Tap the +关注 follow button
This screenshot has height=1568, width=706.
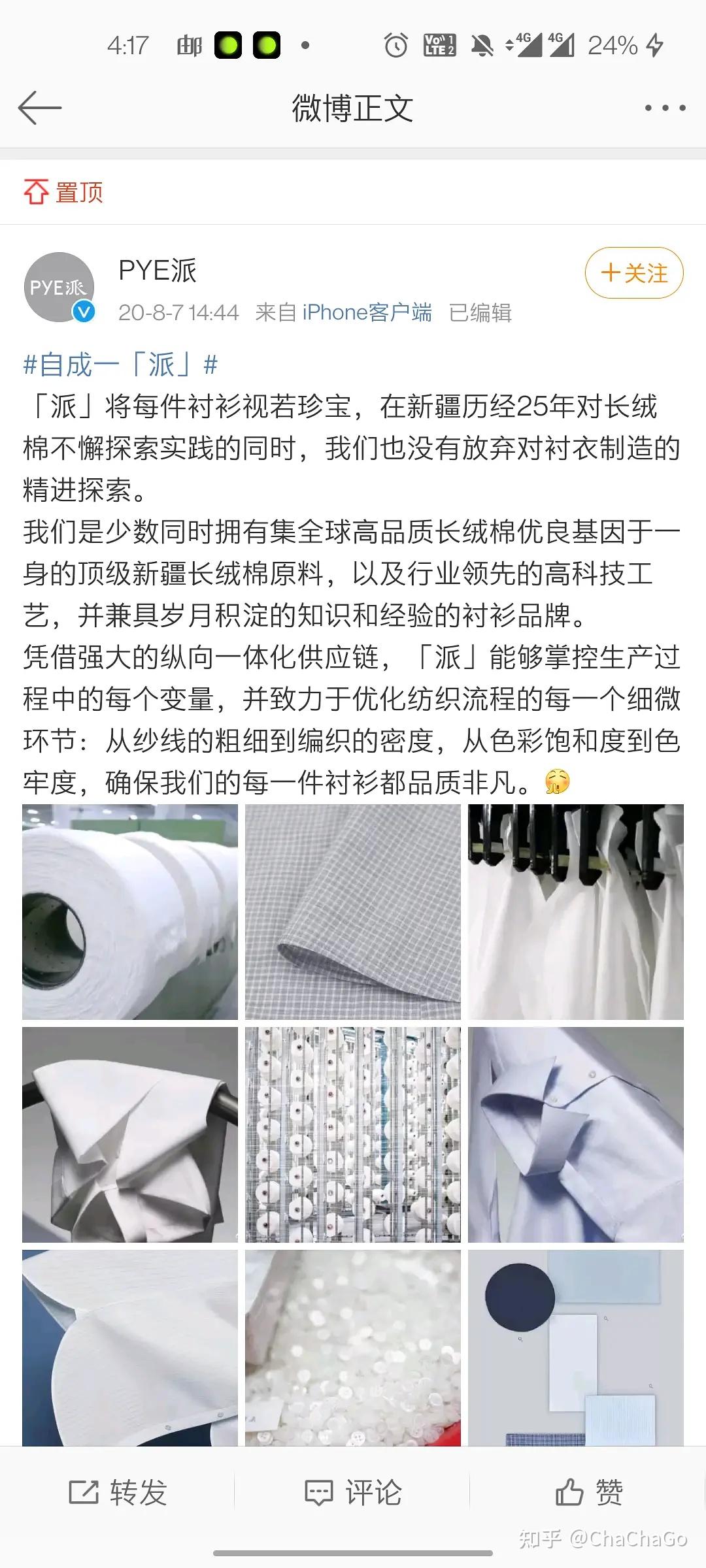(x=631, y=274)
